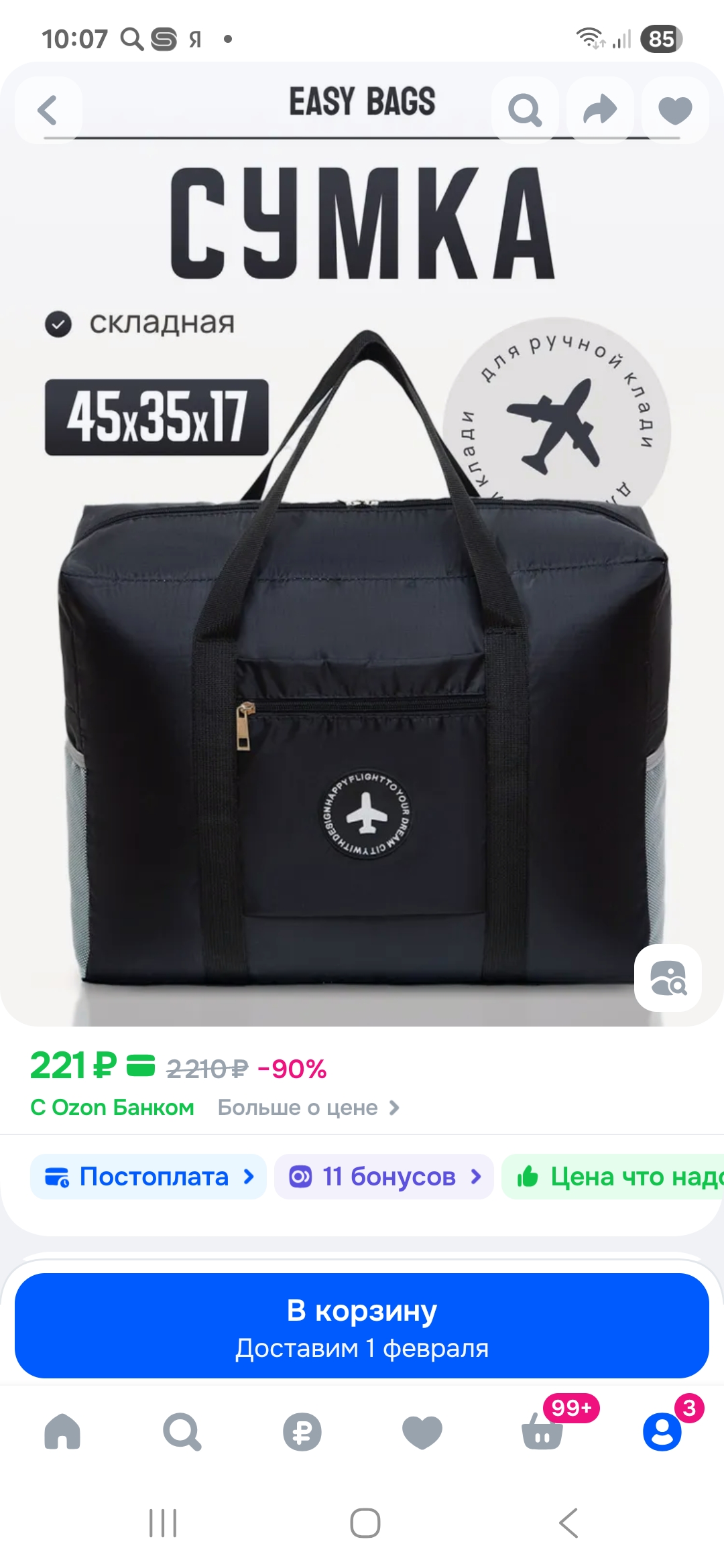
Task: Find similar items with the image search icon
Action: tap(668, 978)
